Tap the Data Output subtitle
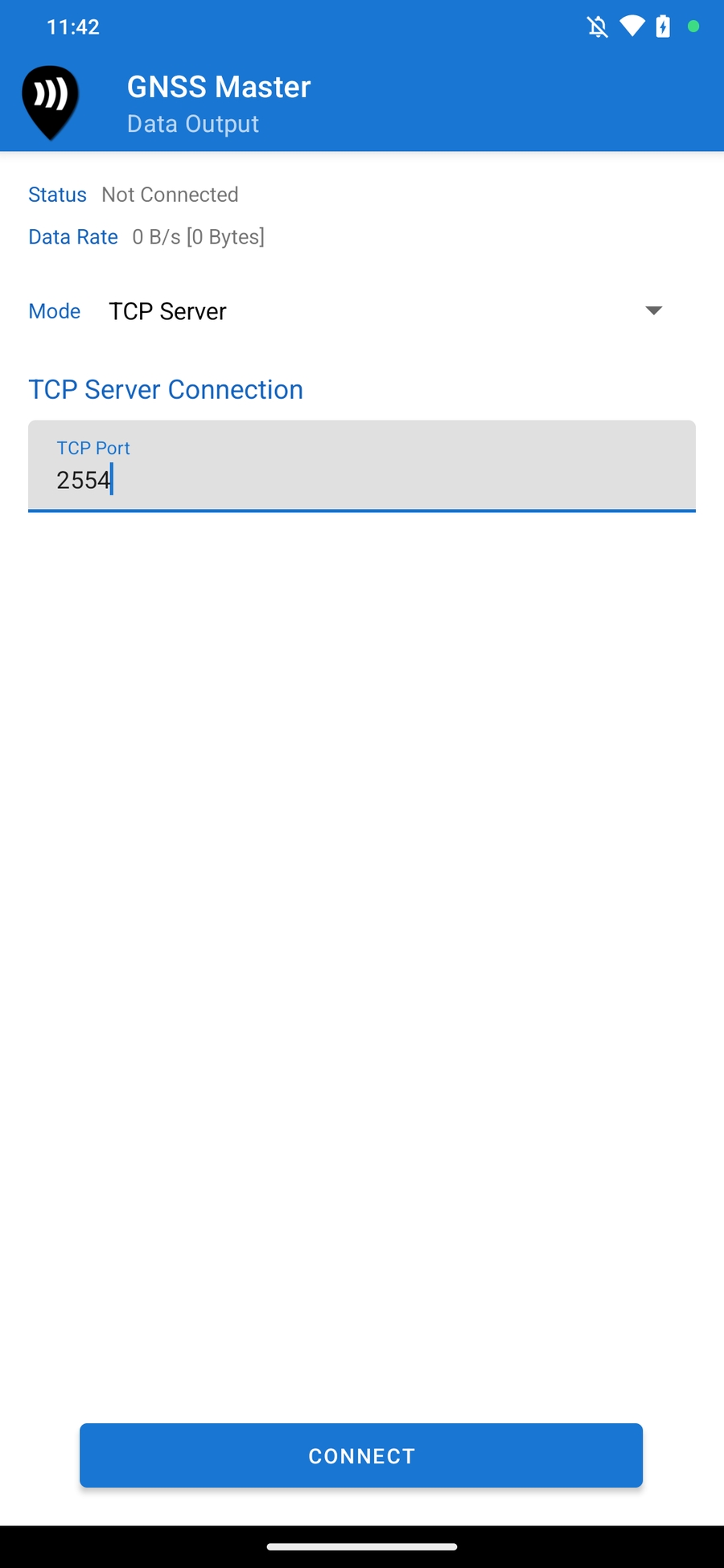Screen dimensions: 724x1568 coord(192,123)
